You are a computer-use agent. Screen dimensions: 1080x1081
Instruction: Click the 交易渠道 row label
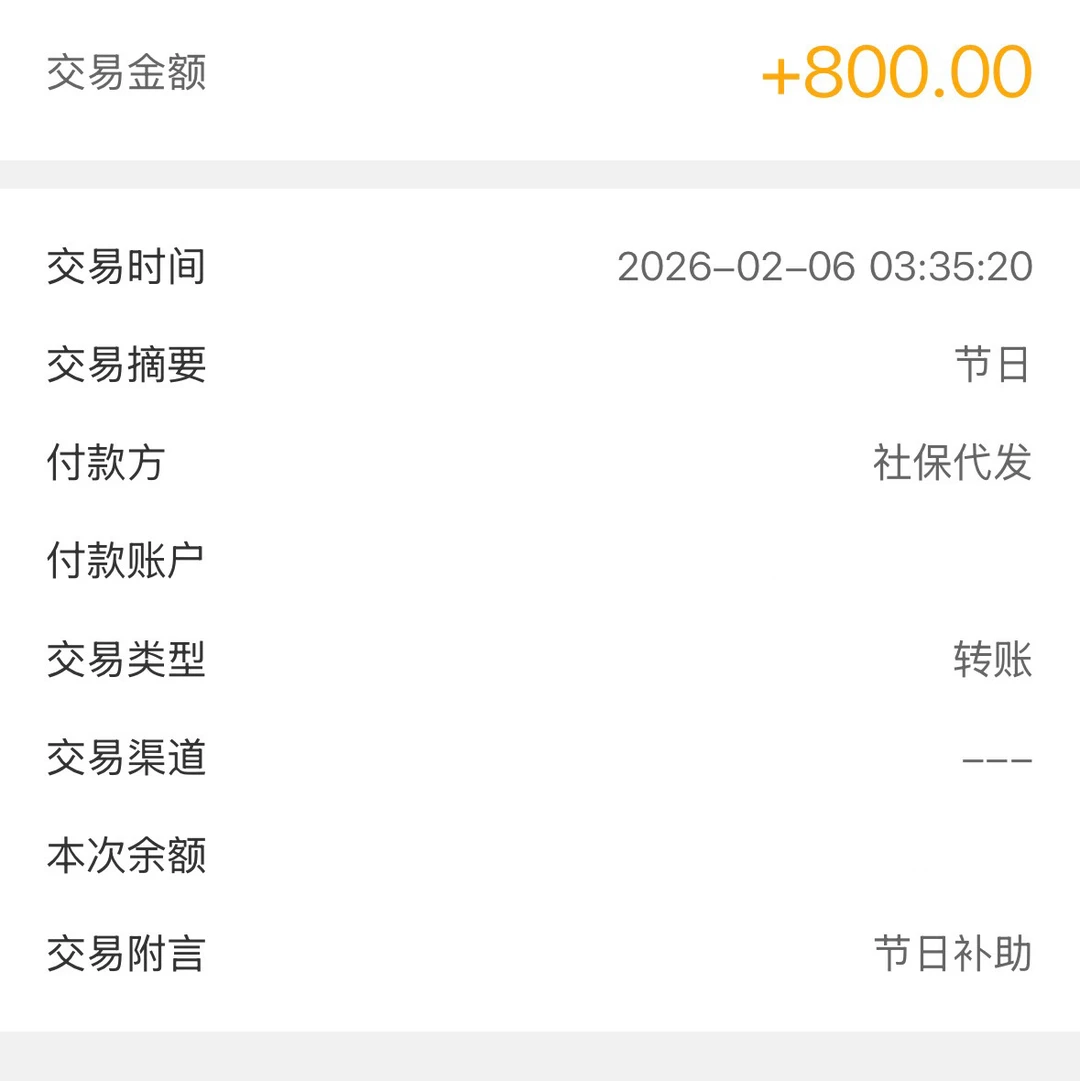tap(126, 758)
